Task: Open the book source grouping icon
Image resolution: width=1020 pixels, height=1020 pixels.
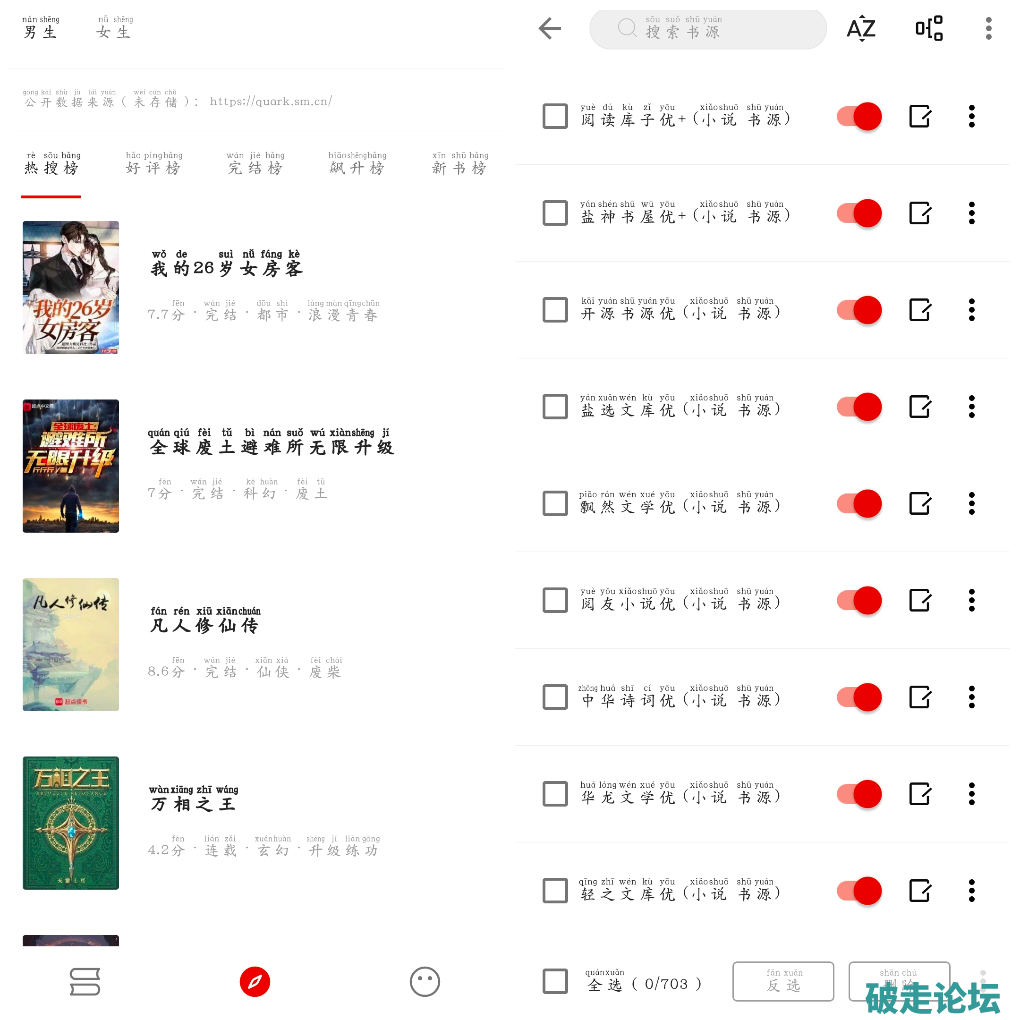Action: pyautogui.click(x=929, y=29)
